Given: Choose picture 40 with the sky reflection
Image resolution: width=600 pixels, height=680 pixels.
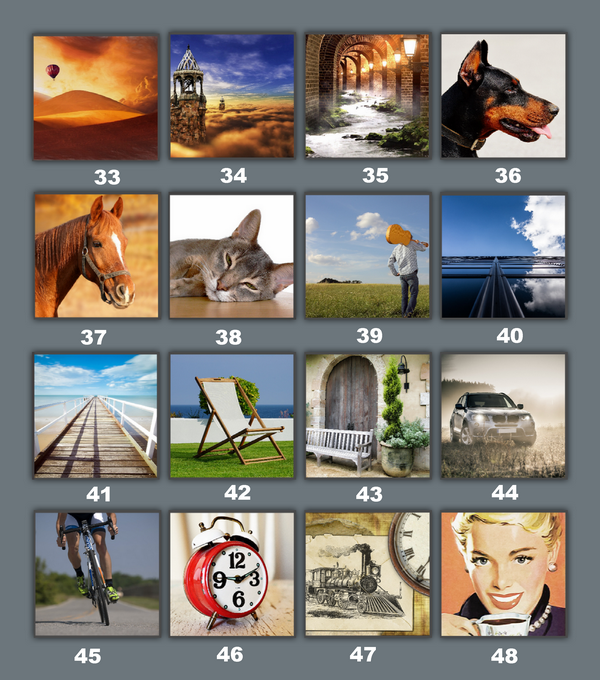Looking at the screenshot, I should pos(503,256).
